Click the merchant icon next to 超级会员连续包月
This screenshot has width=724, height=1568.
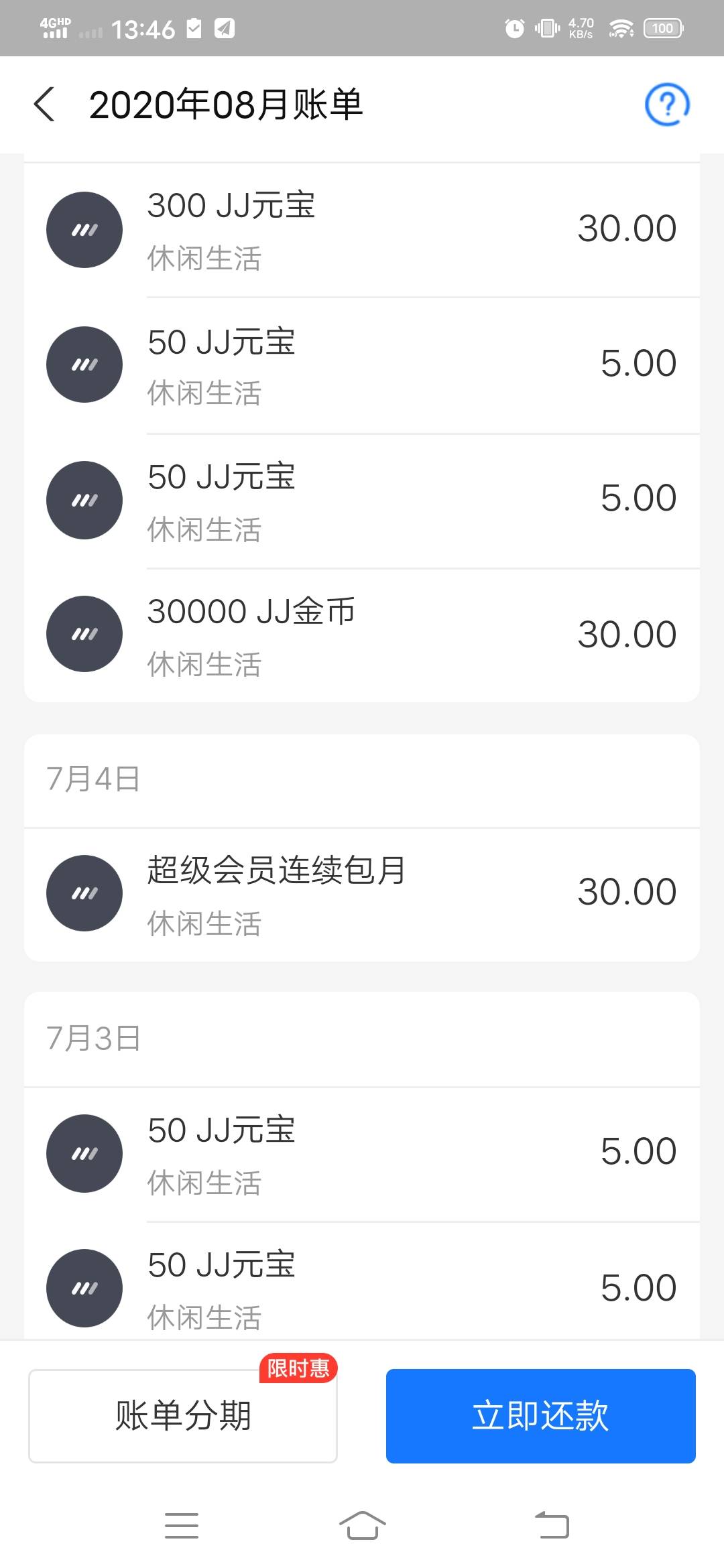point(83,893)
